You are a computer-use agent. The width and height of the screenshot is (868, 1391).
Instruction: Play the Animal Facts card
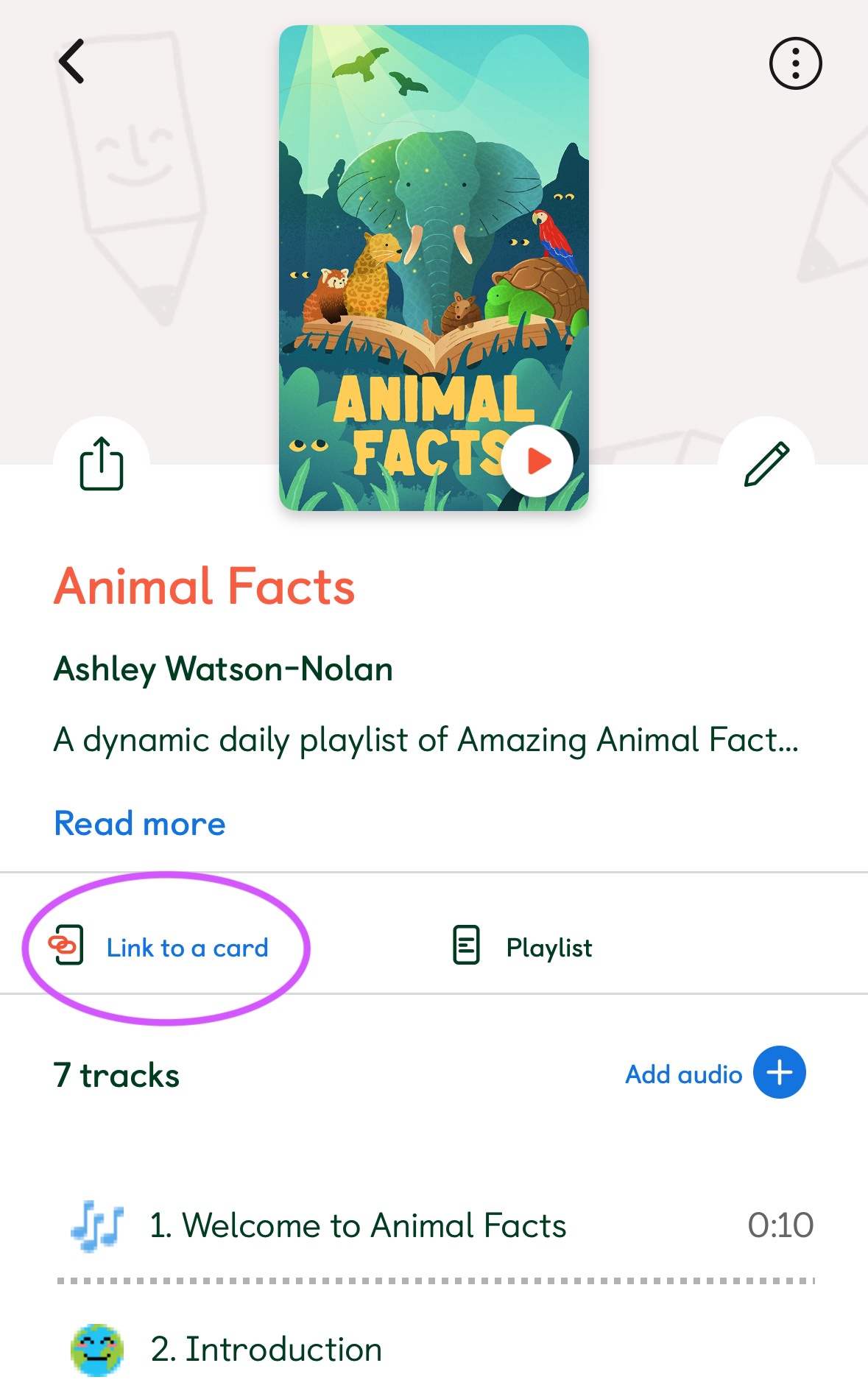click(539, 461)
